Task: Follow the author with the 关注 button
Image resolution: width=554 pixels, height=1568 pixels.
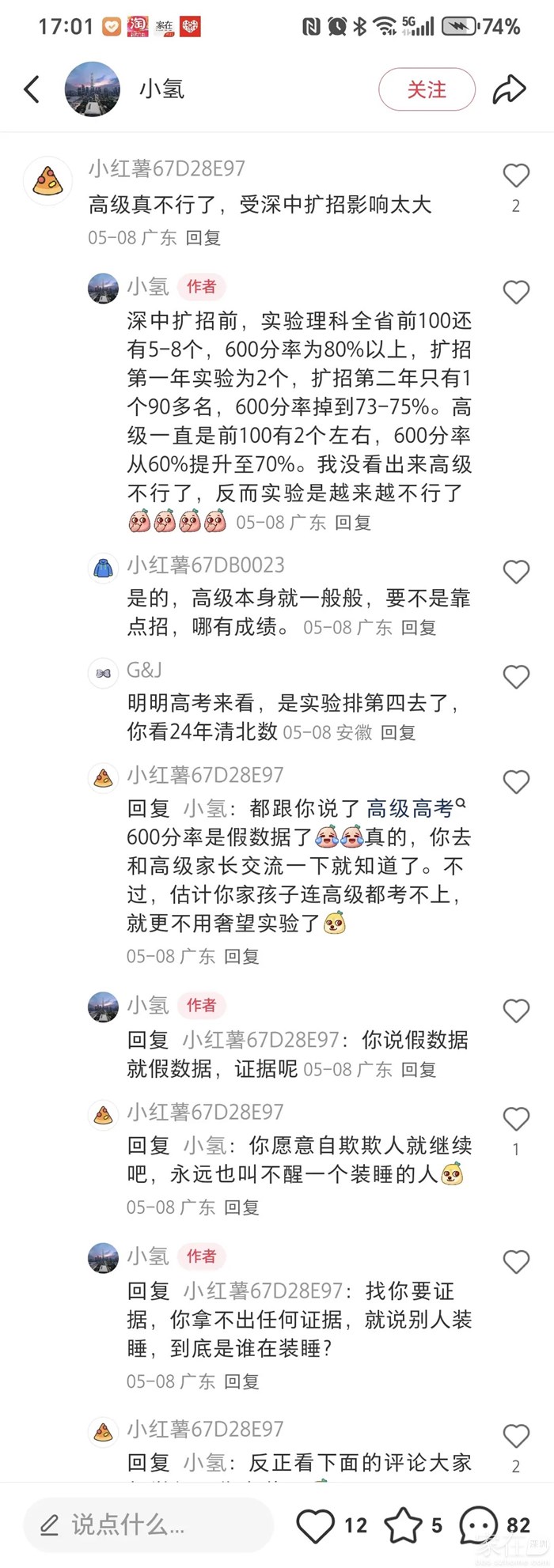Action: coord(427,89)
